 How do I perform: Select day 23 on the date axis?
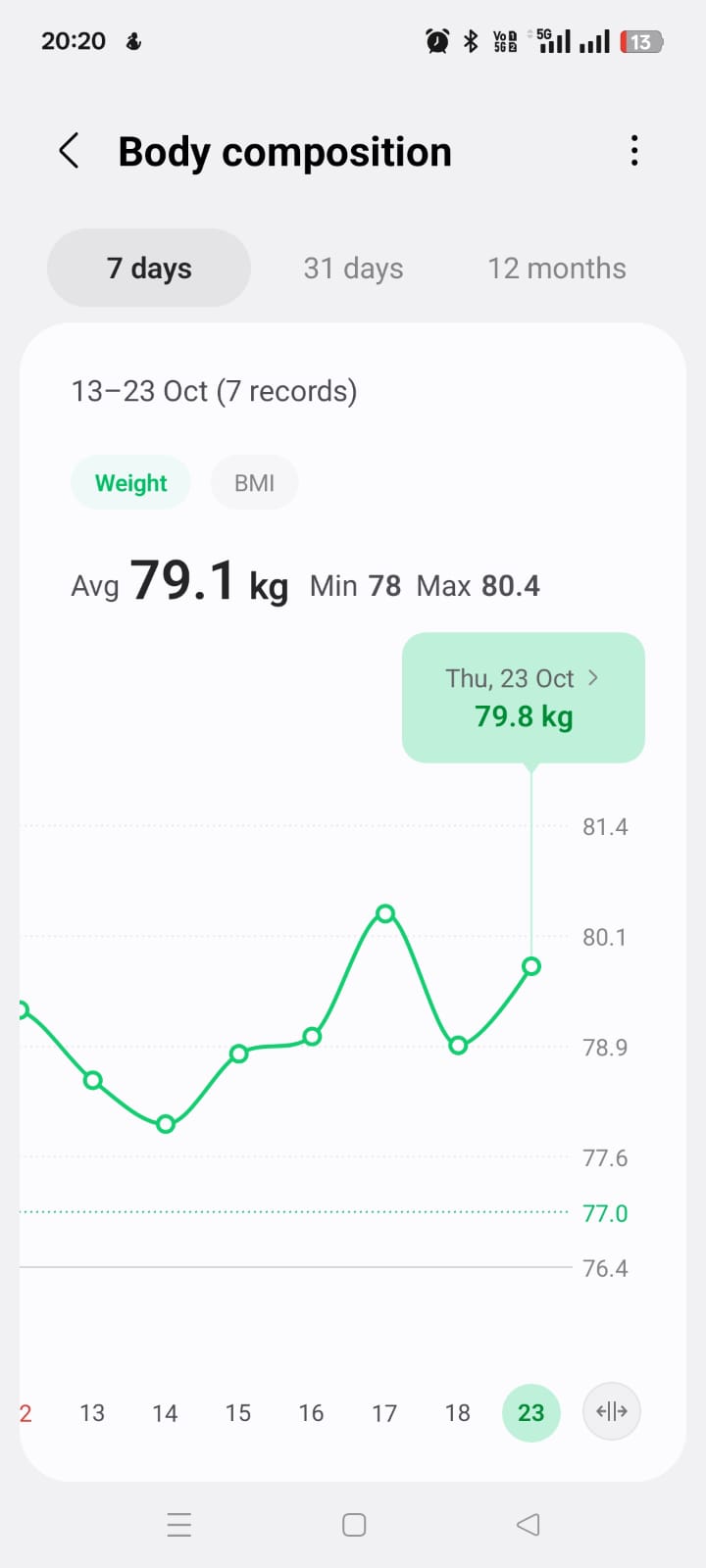click(x=530, y=1413)
